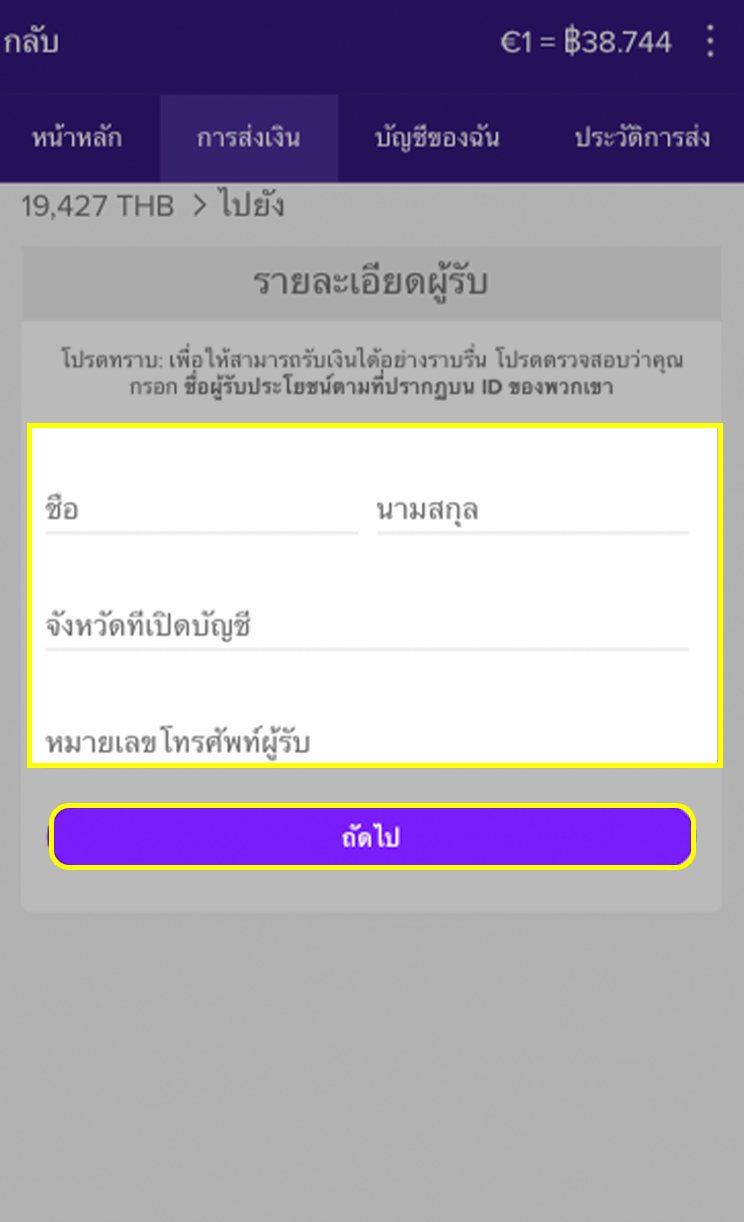The width and height of the screenshot is (744, 1222).
Task: Focus the นามสกุล last name field
Action: tap(531, 510)
